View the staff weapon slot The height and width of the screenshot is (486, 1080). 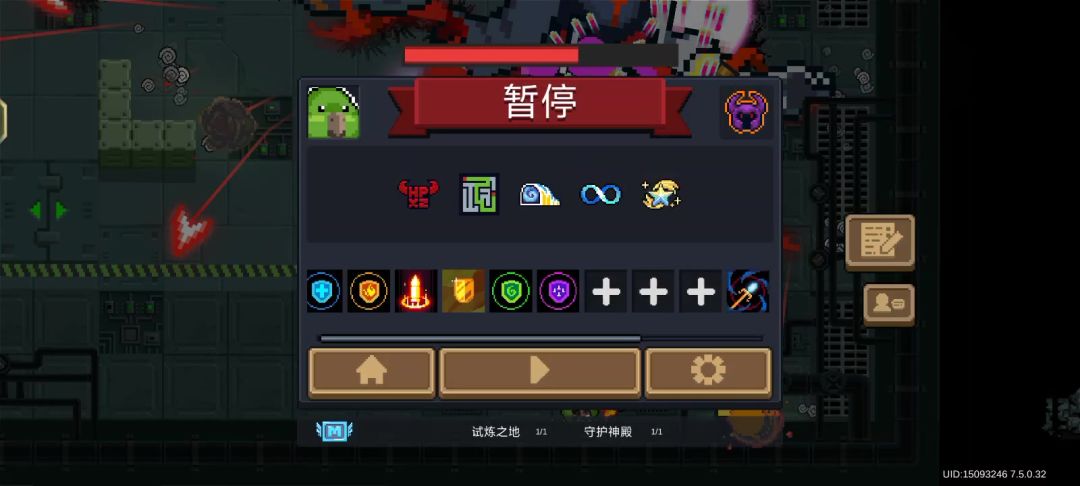click(748, 291)
